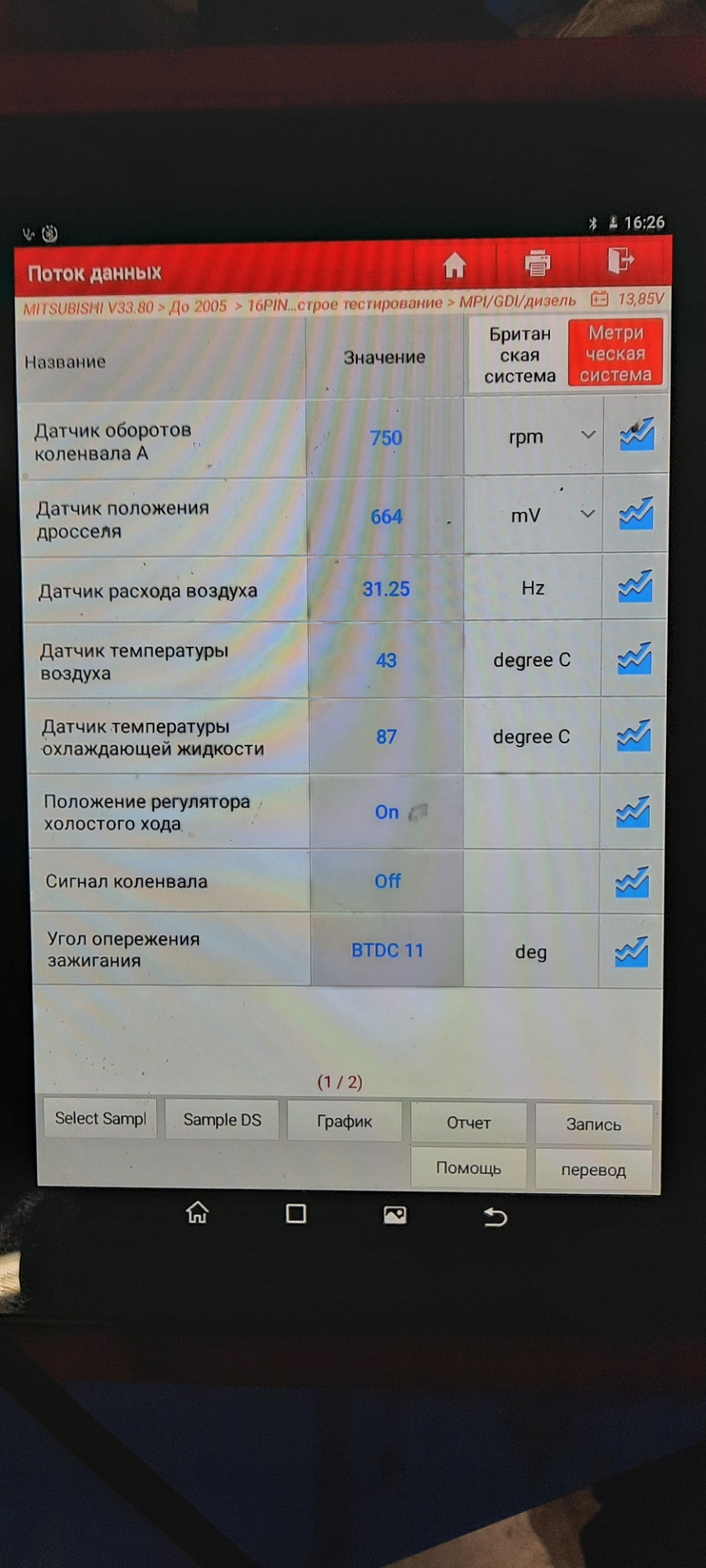This screenshot has height=1568, width=706.
Task: Open Помощь help
Action: pyautogui.click(x=468, y=1168)
